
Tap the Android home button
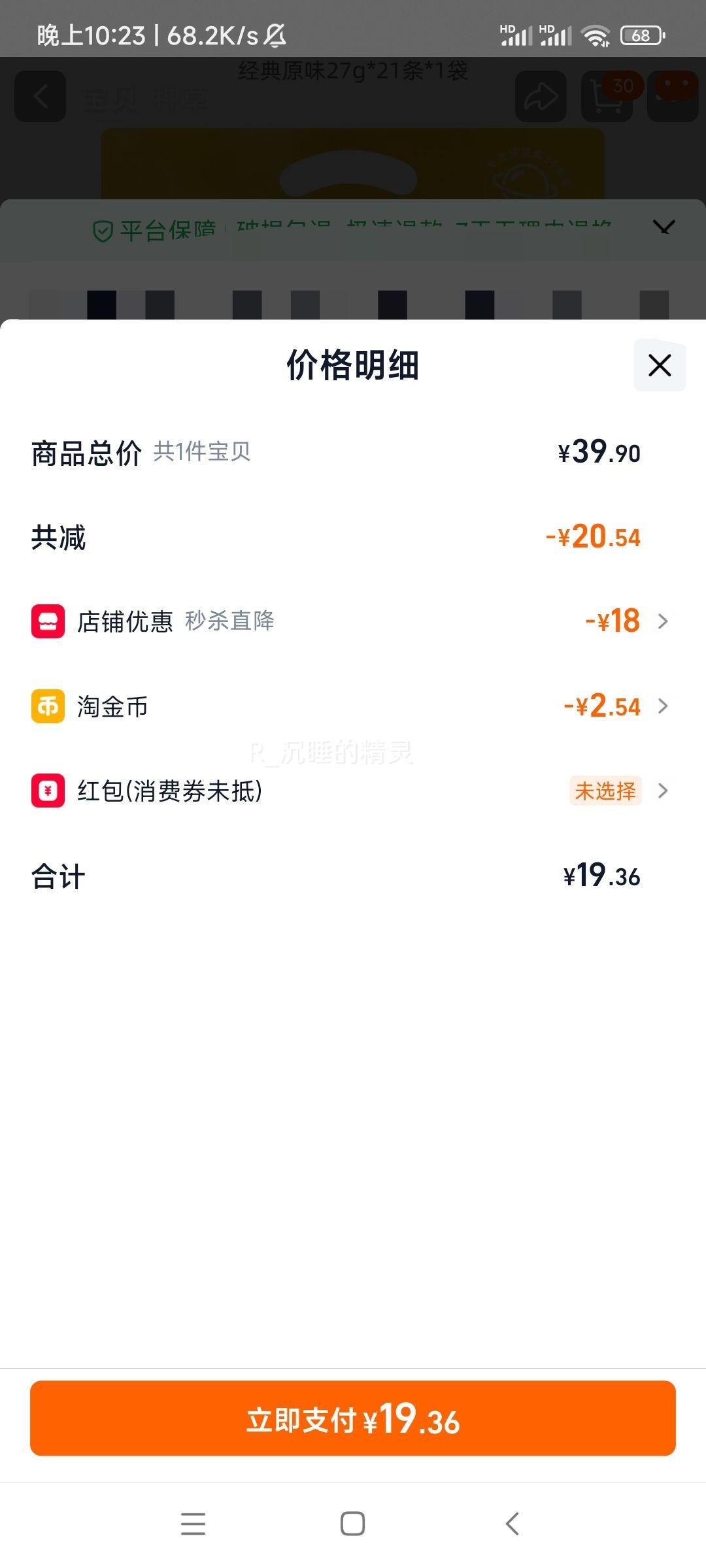pyautogui.click(x=352, y=1524)
